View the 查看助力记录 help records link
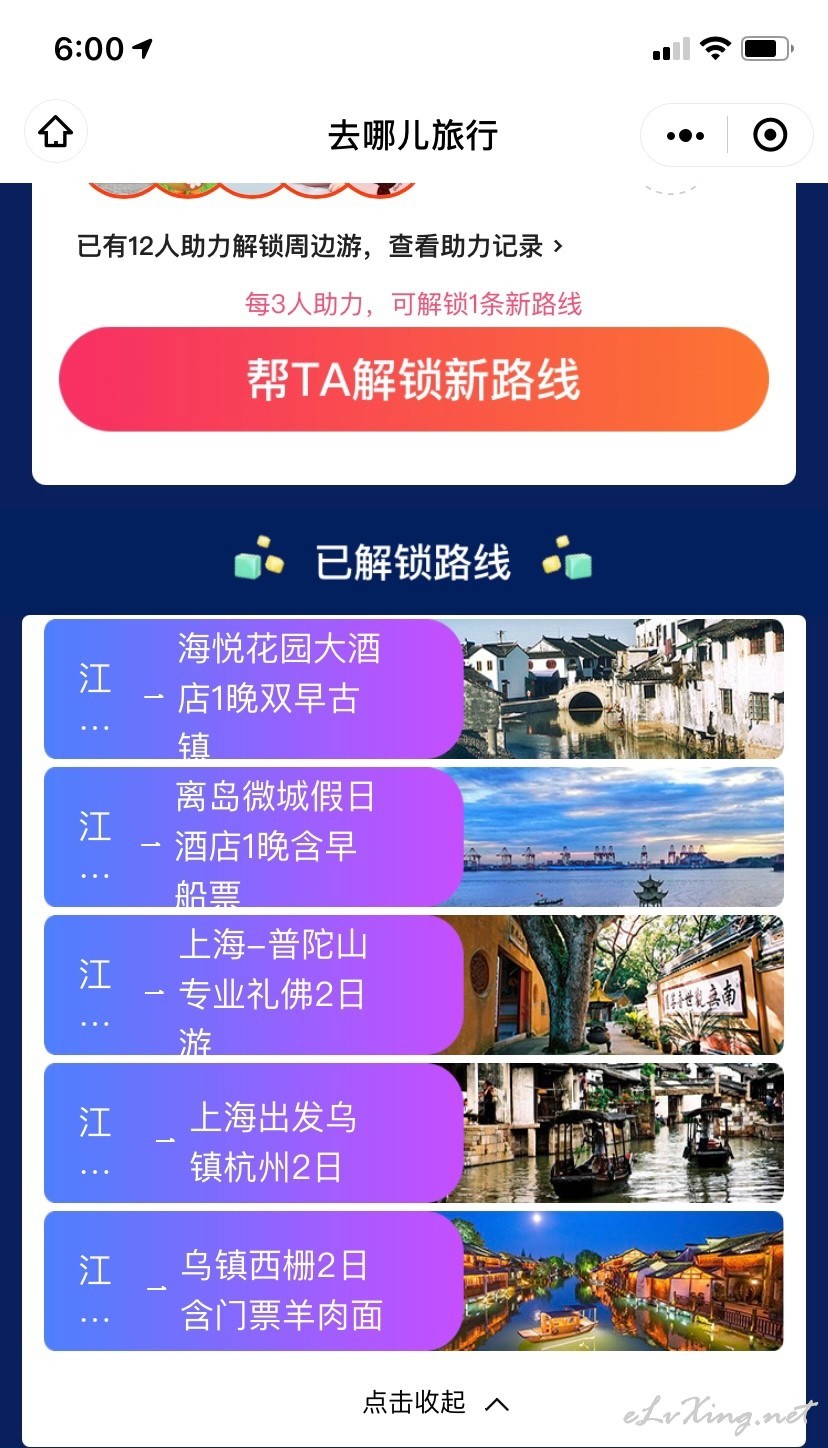This screenshot has height=1448, width=828. [477, 246]
